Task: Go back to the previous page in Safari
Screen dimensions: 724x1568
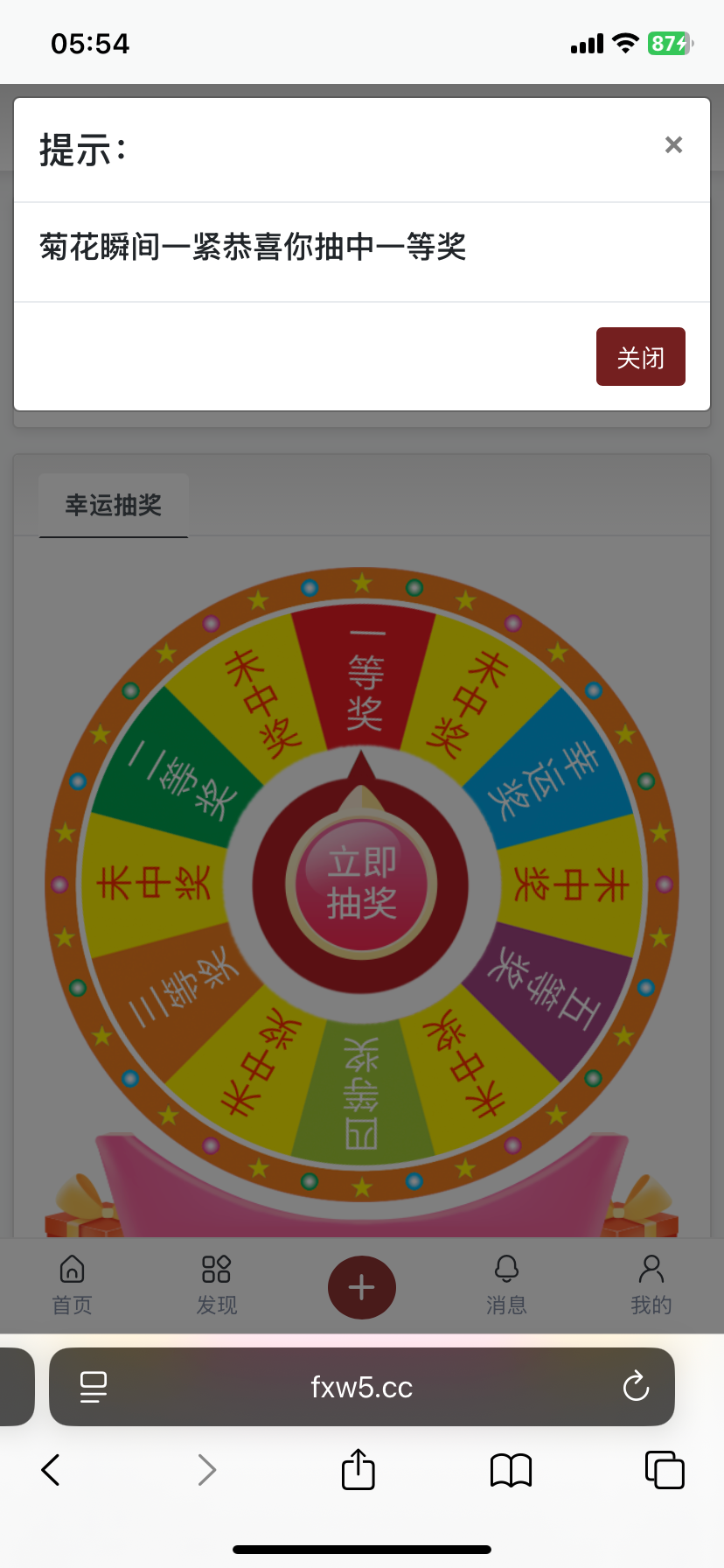Action: click(x=52, y=1470)
